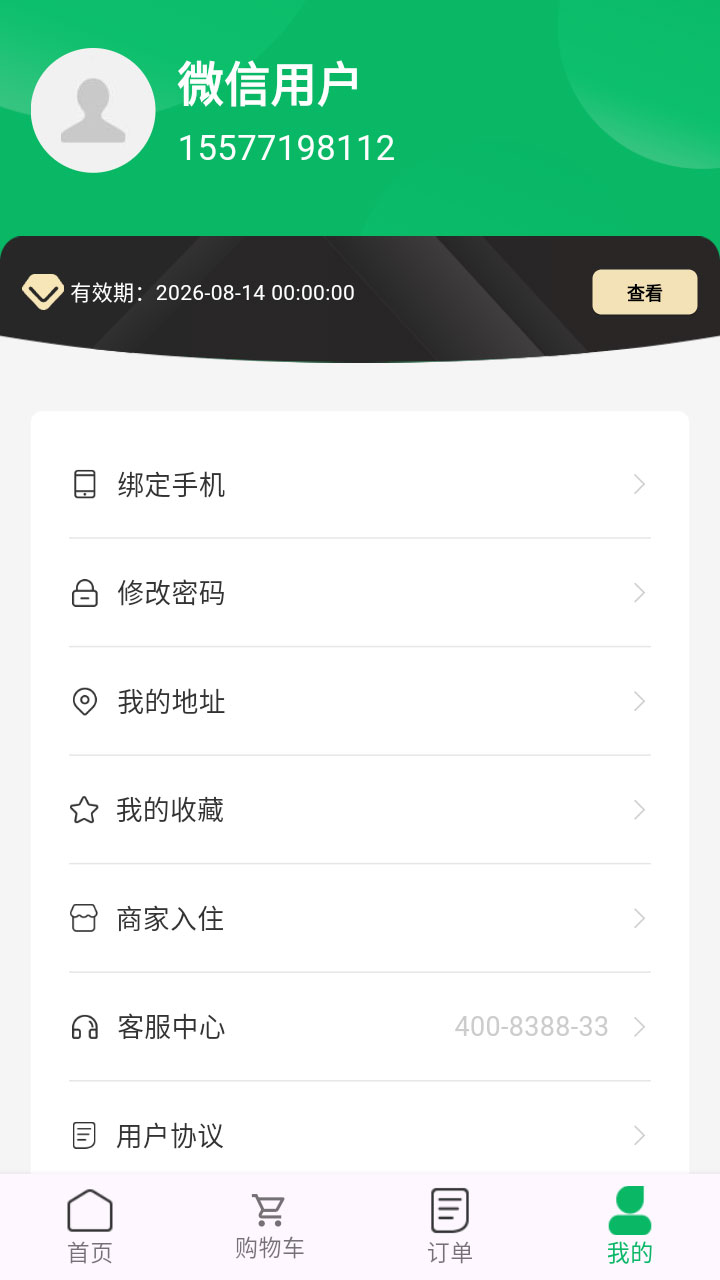Select the 商家入住 row

point(360,918)
